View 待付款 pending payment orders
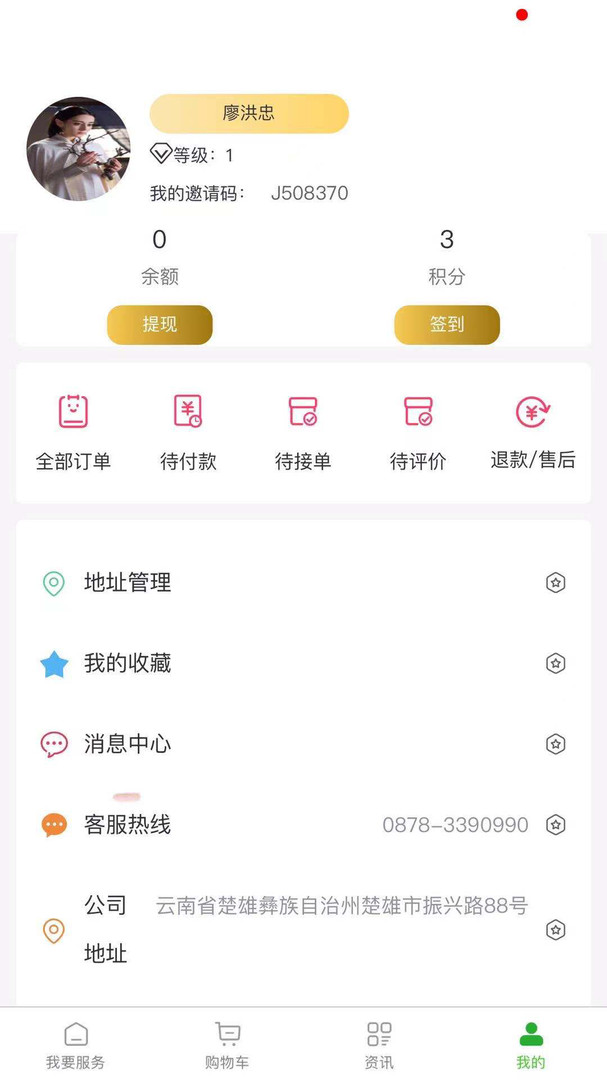This screenshot has height=1080, width=607. [188, 432]
